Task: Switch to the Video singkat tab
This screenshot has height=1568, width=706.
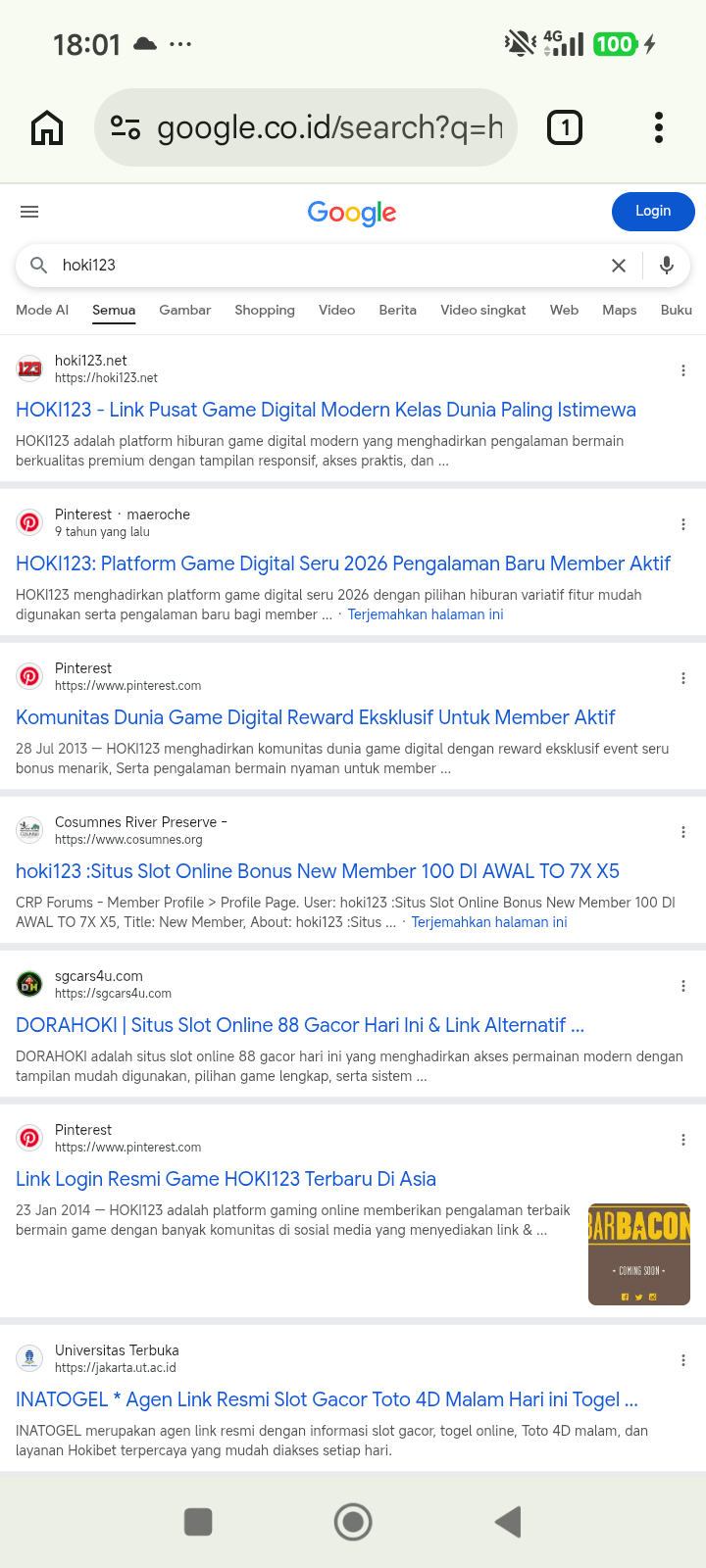Action: 483,310
